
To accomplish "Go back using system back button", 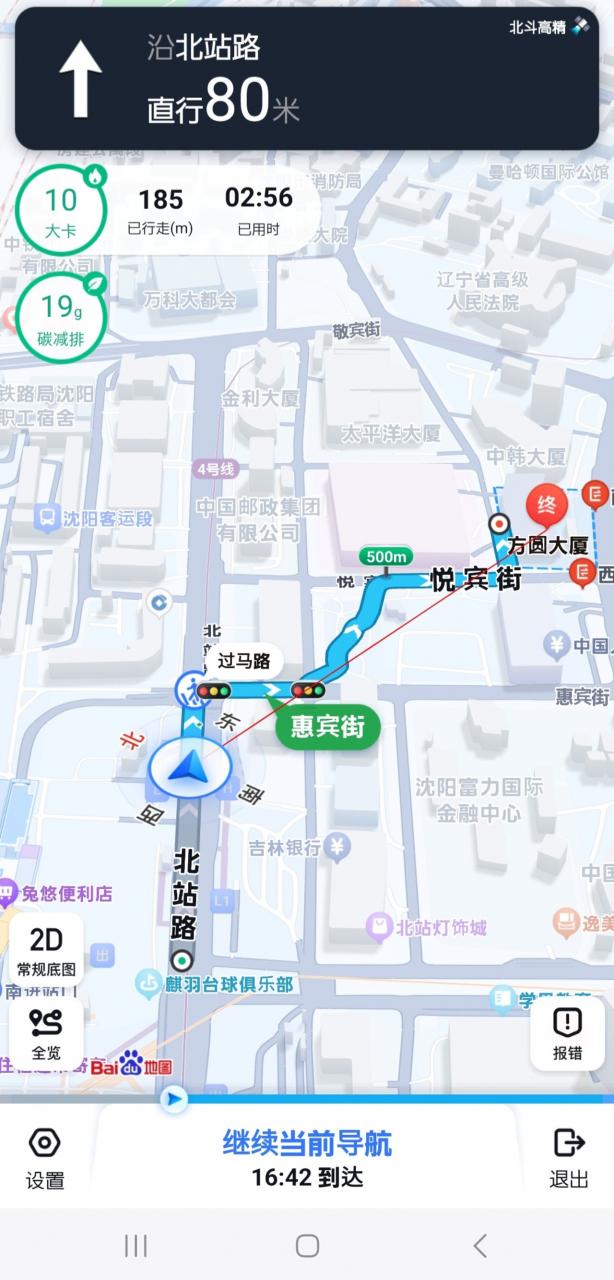I will click(480, 1245).
